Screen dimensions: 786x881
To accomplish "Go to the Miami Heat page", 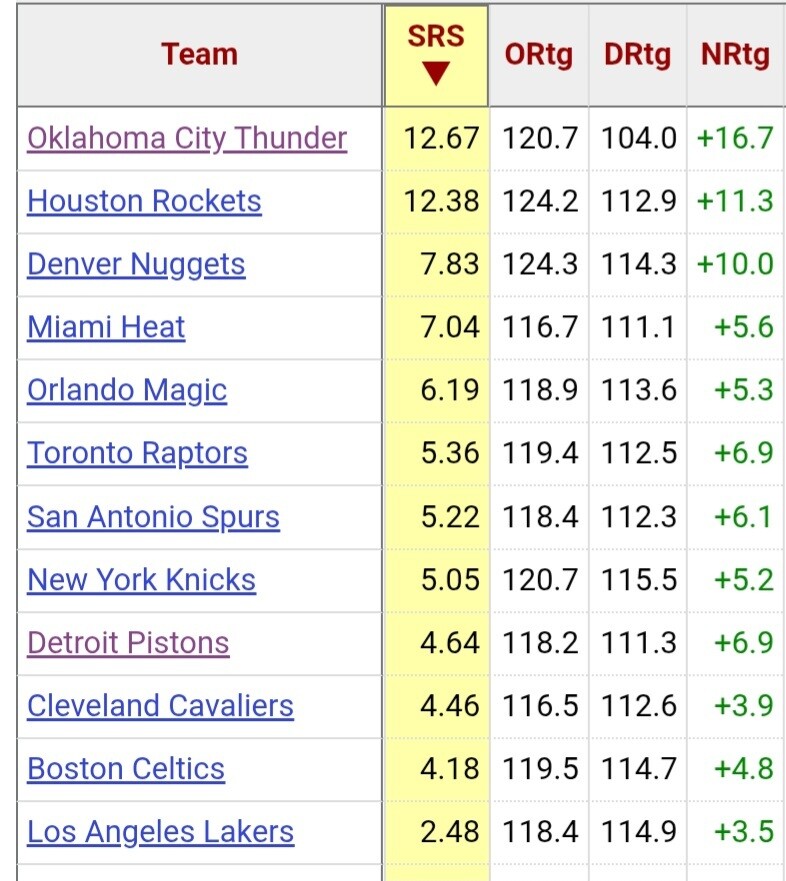I will pyautogui.click(x=106, y=327).
